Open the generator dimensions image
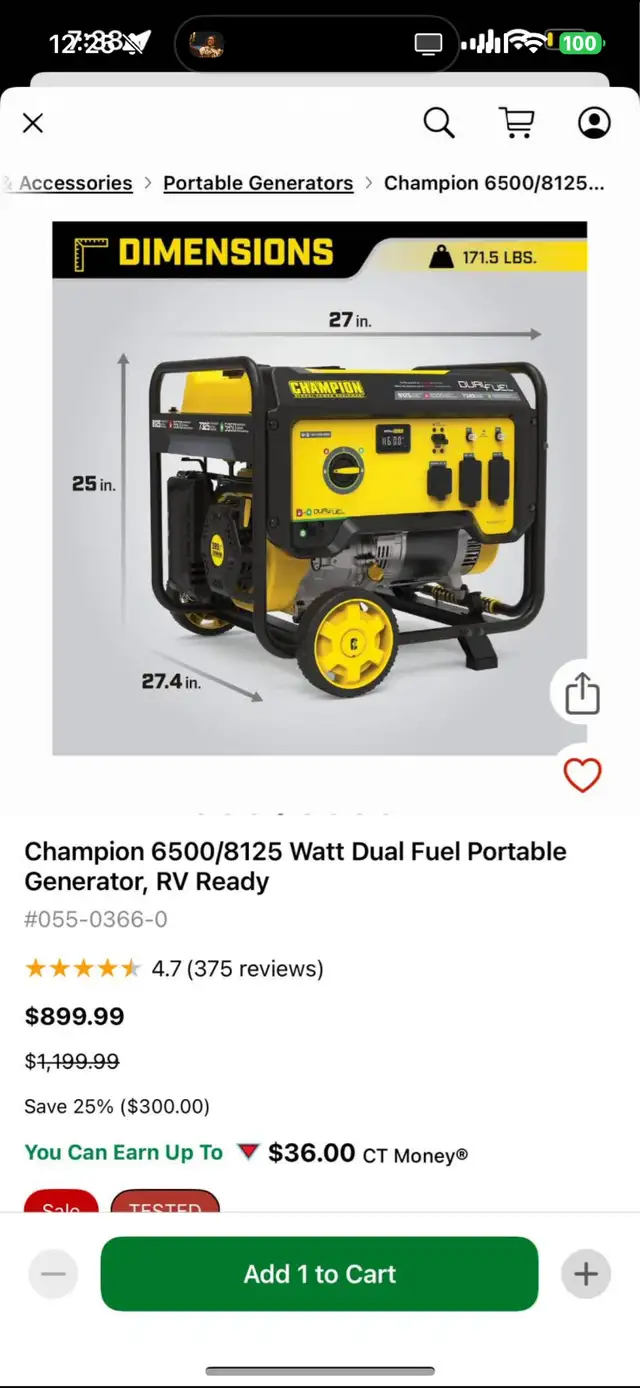 320,488
